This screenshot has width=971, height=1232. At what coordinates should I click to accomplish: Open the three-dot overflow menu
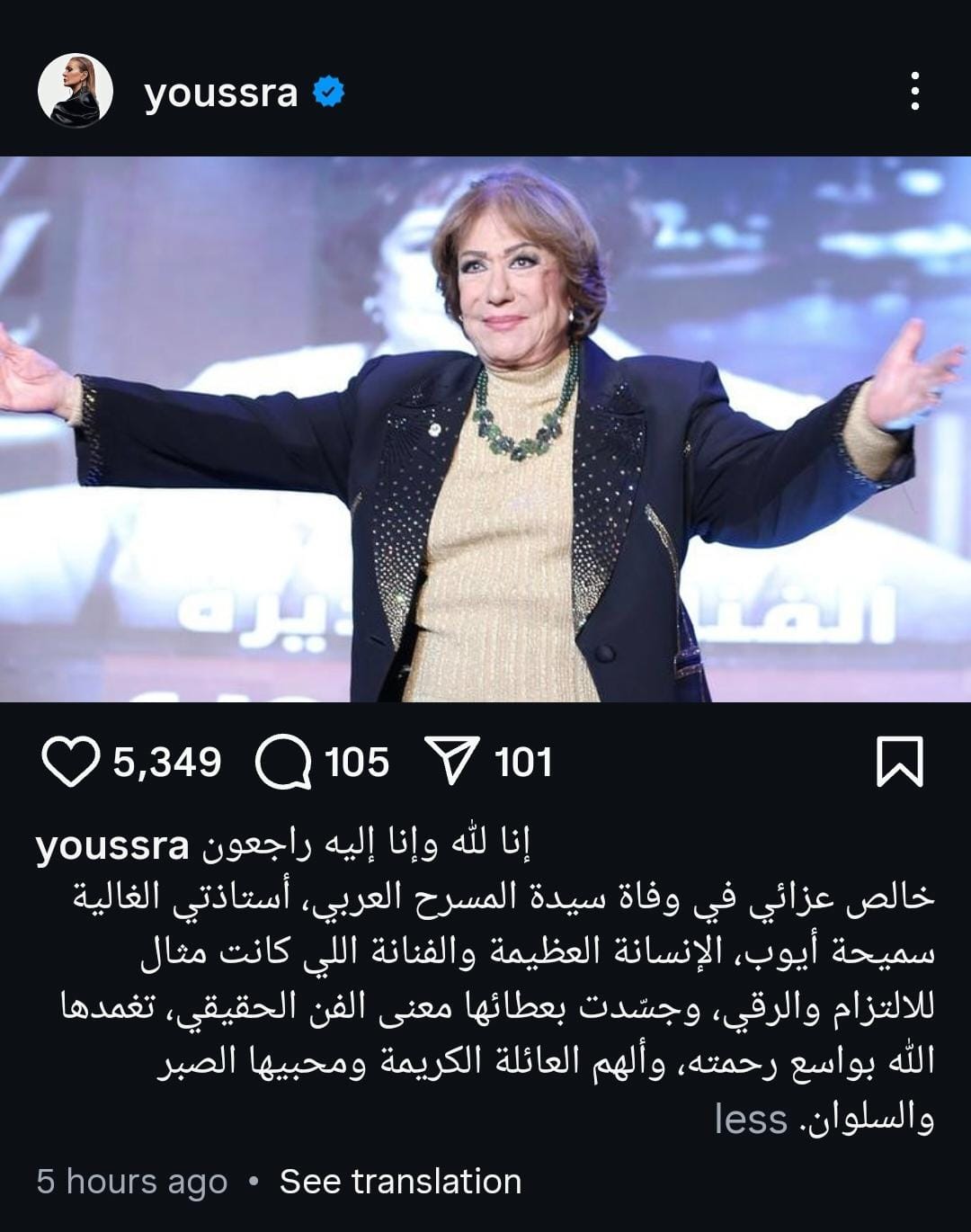(914, 92)
